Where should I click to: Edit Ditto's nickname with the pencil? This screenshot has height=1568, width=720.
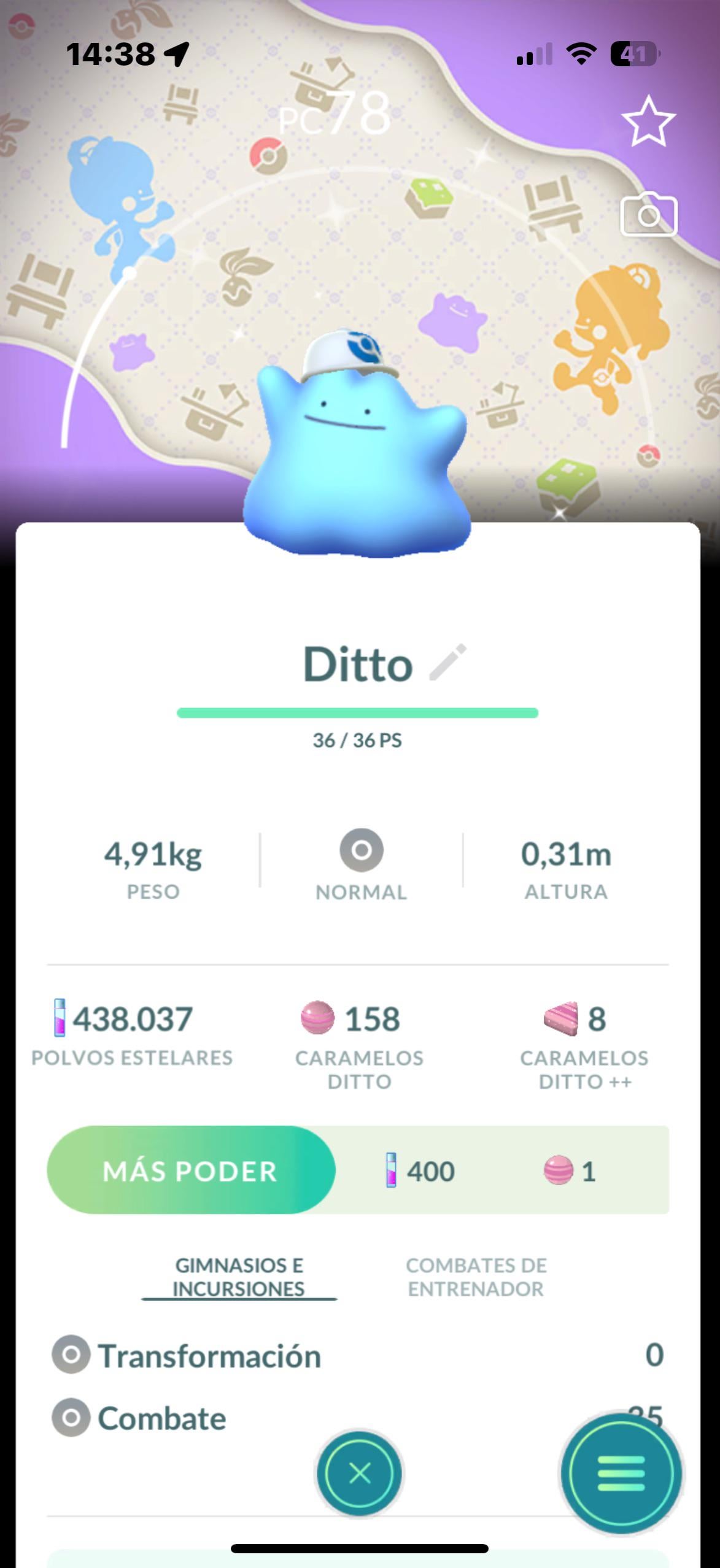pos(448,663)
